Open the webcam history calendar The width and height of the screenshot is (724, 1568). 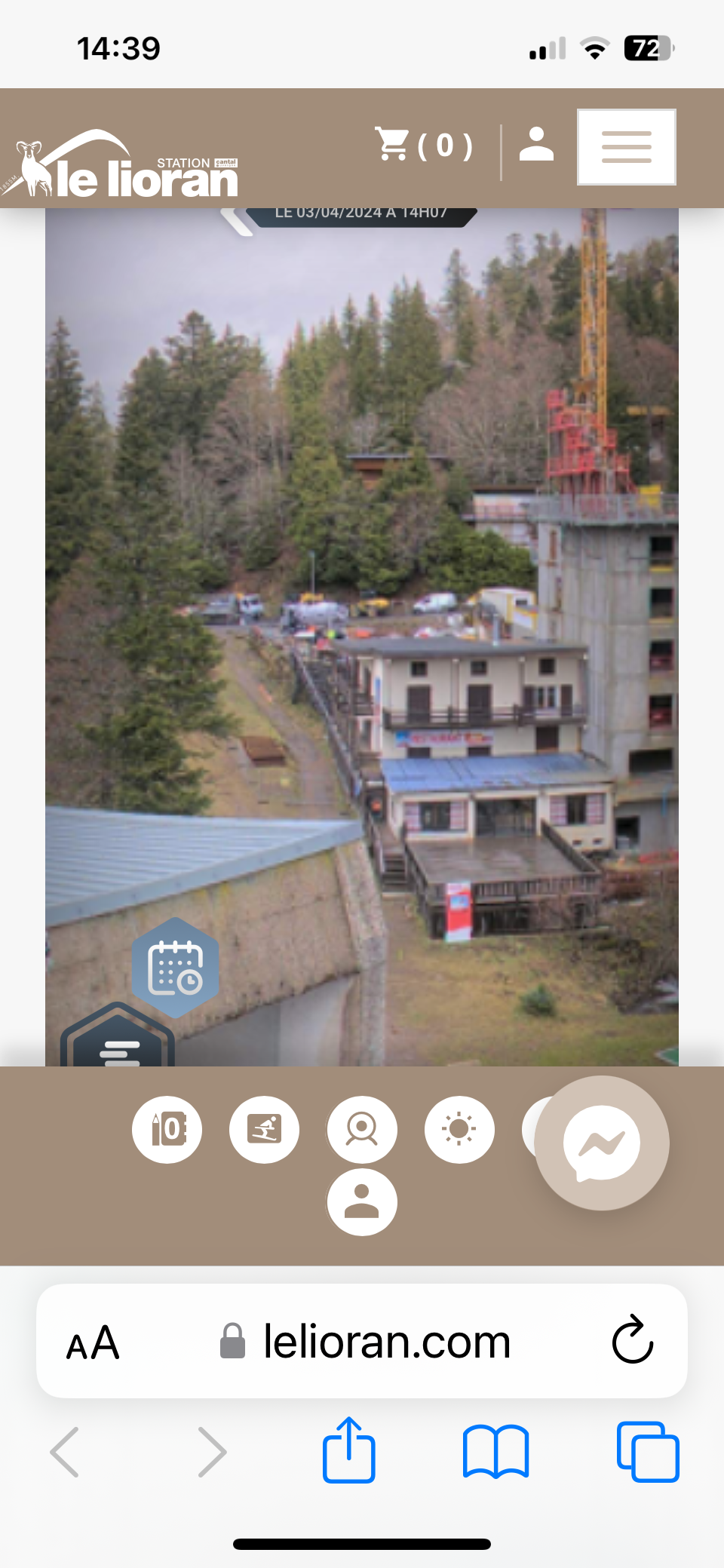(176, 968)
